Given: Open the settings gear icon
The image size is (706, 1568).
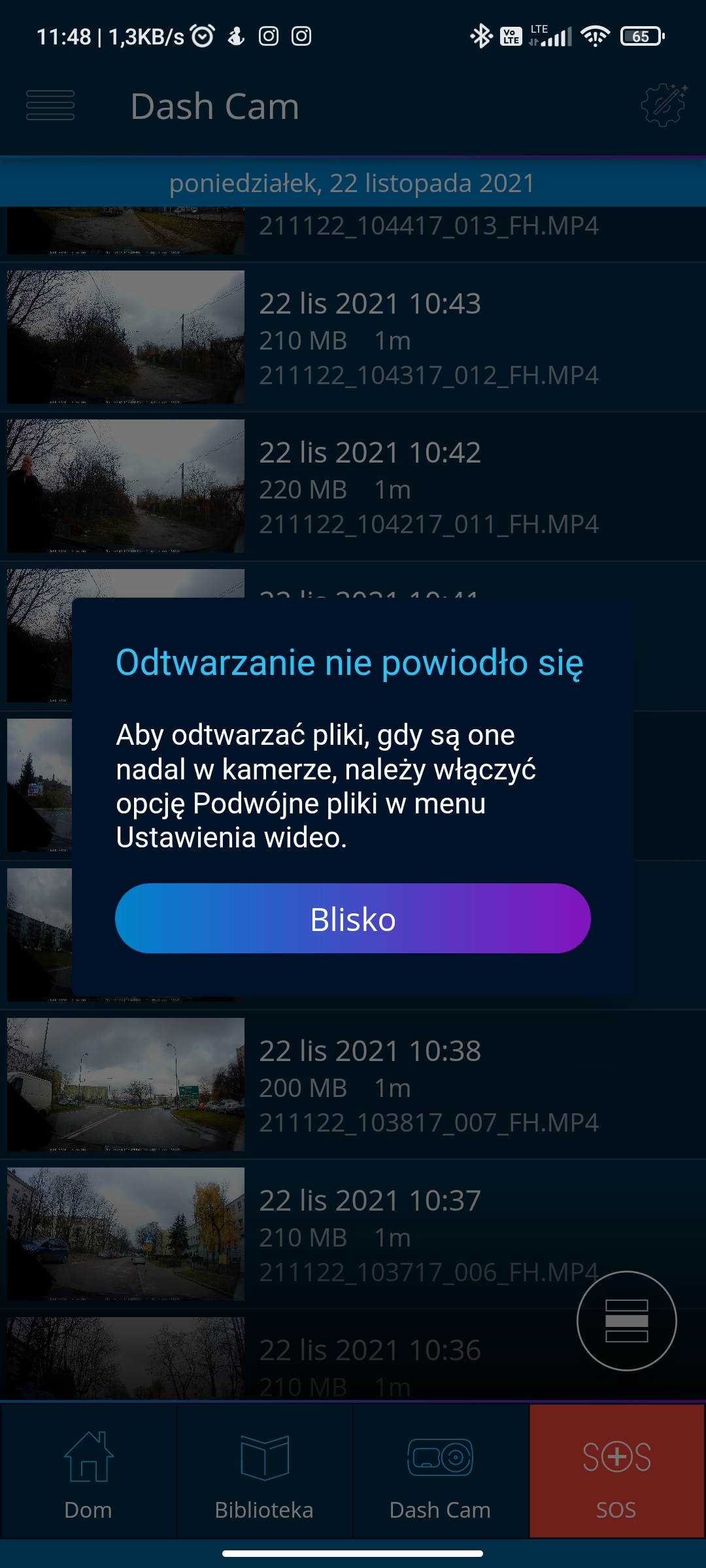Looking at the screenshot, I should [664, 105].
